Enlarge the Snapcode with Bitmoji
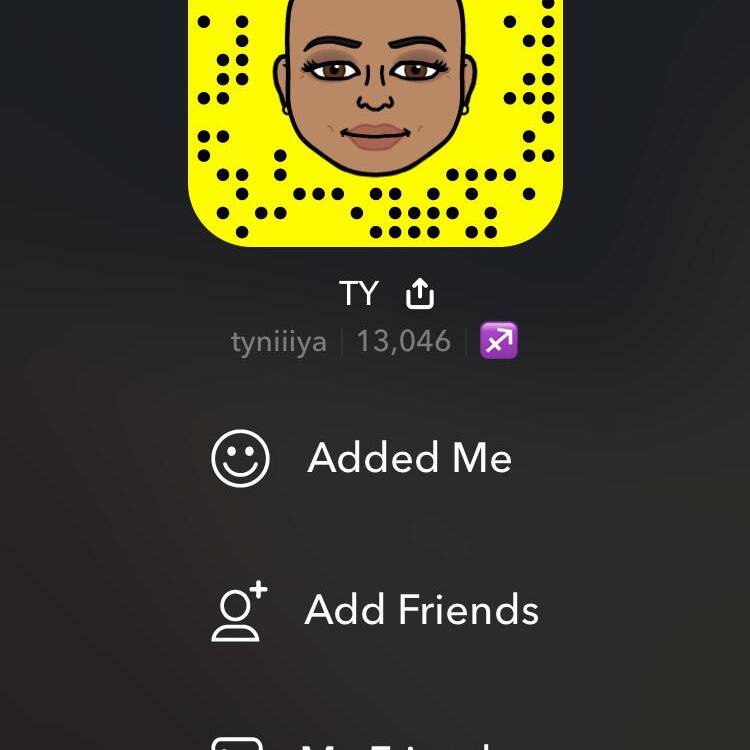The height and width of the screenshot is (750, 750). 375,120
